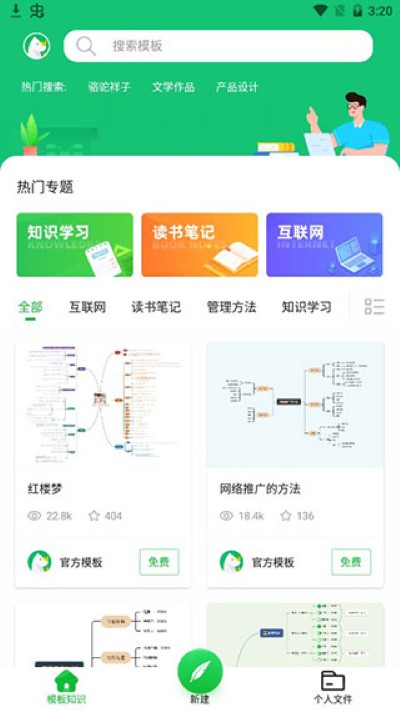
Task: Open the 读书笔记 topic banner
Action: [x=200, y=245]
